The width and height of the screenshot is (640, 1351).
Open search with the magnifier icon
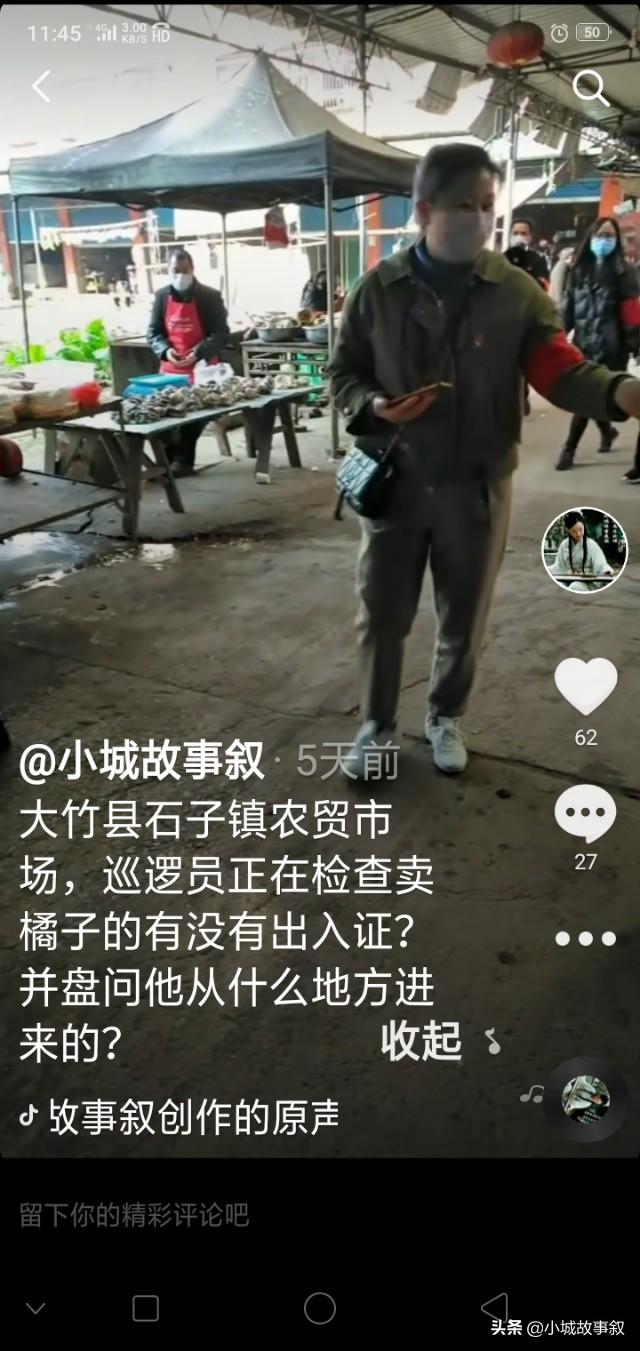tap(590, 88)
